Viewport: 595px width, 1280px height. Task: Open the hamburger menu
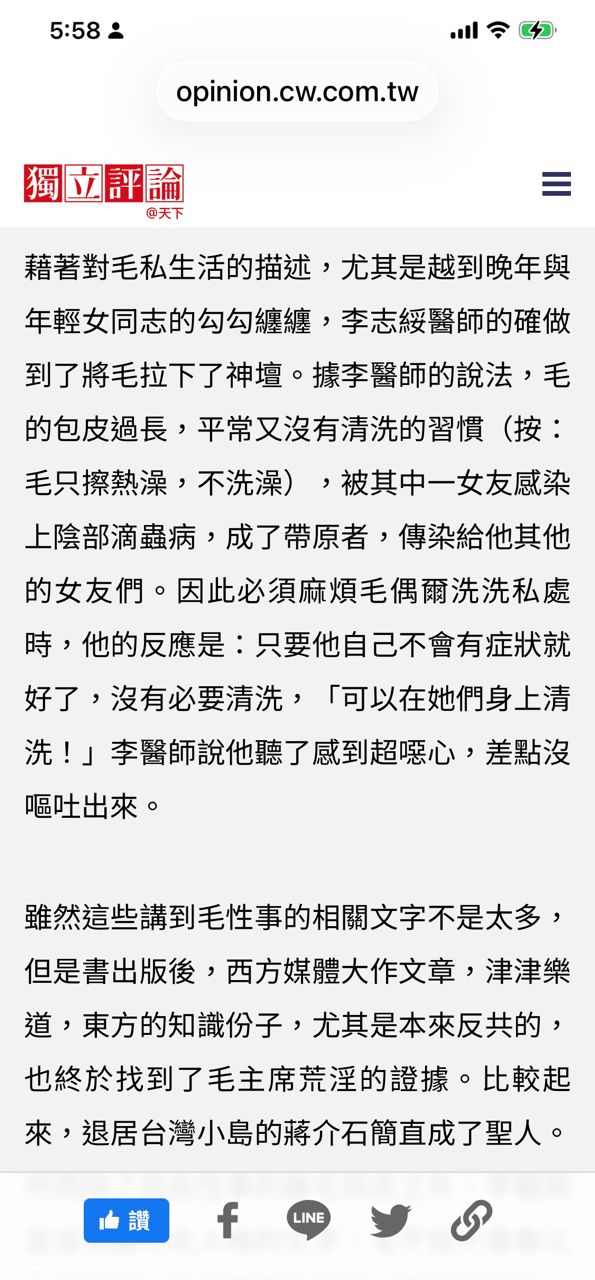555,184
